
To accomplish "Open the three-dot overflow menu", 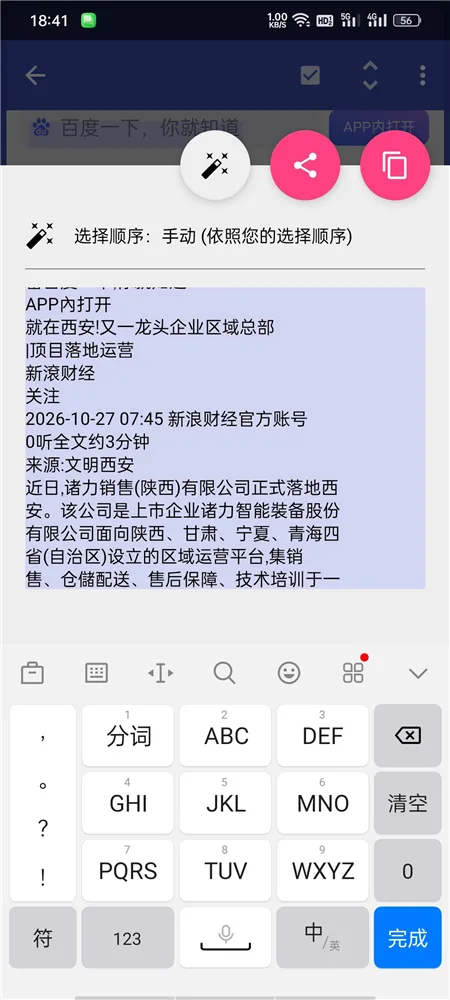I will (x=422, y=76).
